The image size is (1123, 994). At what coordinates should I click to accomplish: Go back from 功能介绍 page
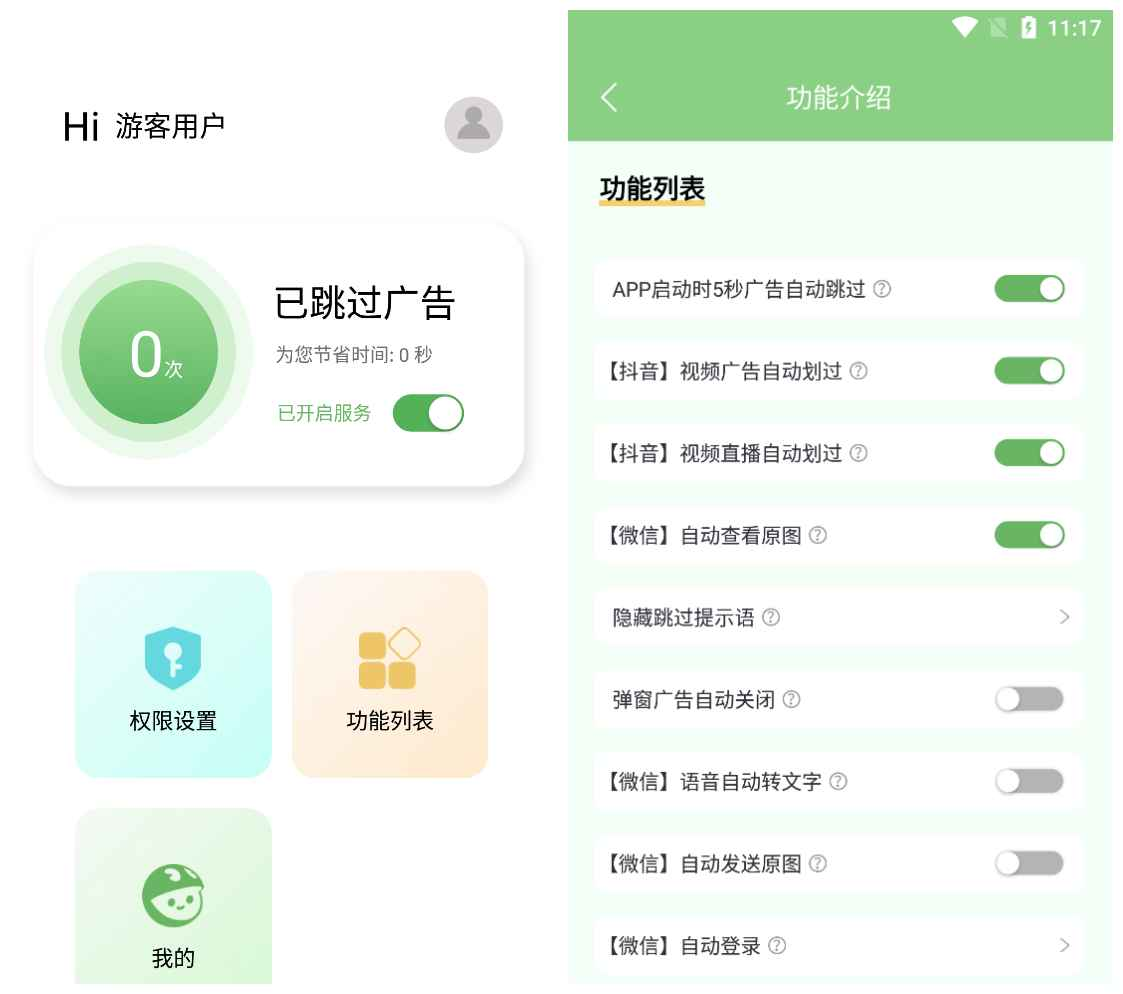pos(609,97)
